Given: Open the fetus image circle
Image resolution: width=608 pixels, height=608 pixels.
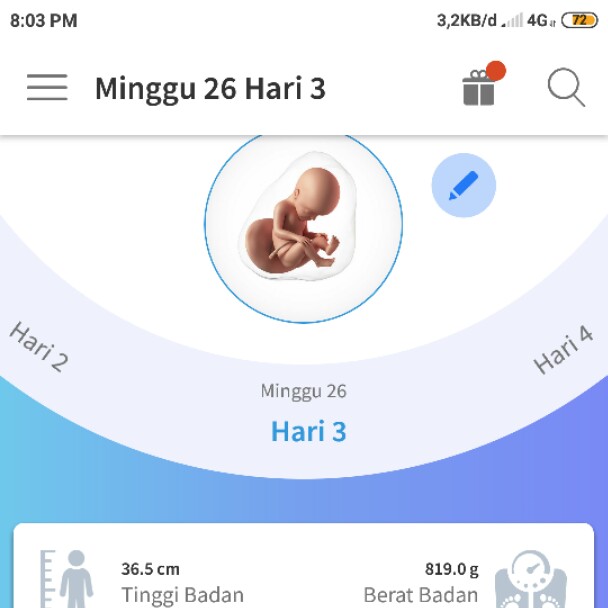Looking at the screenshot, I should (303, 225).
